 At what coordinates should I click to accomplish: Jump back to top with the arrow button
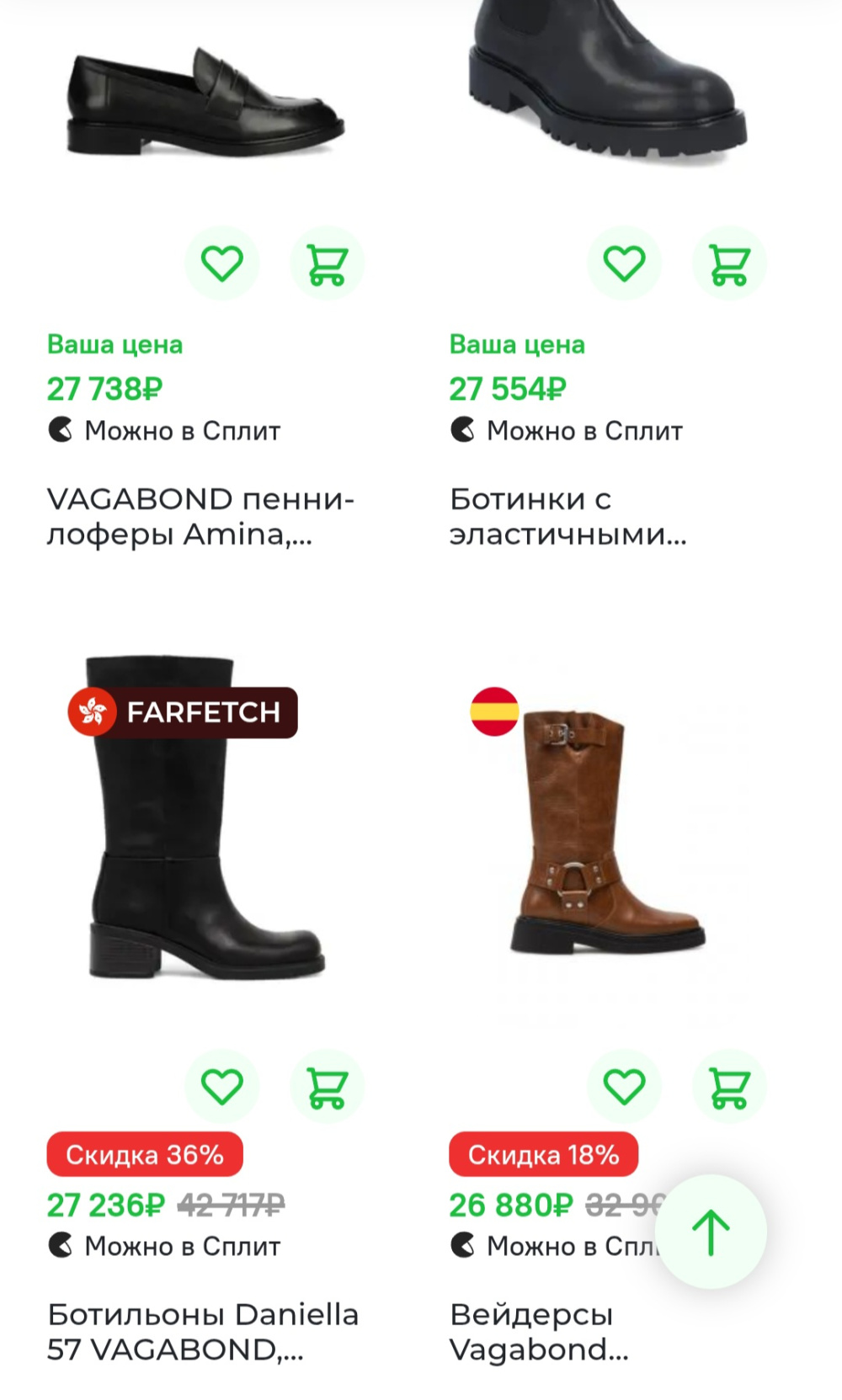(x=711, y=1232)
